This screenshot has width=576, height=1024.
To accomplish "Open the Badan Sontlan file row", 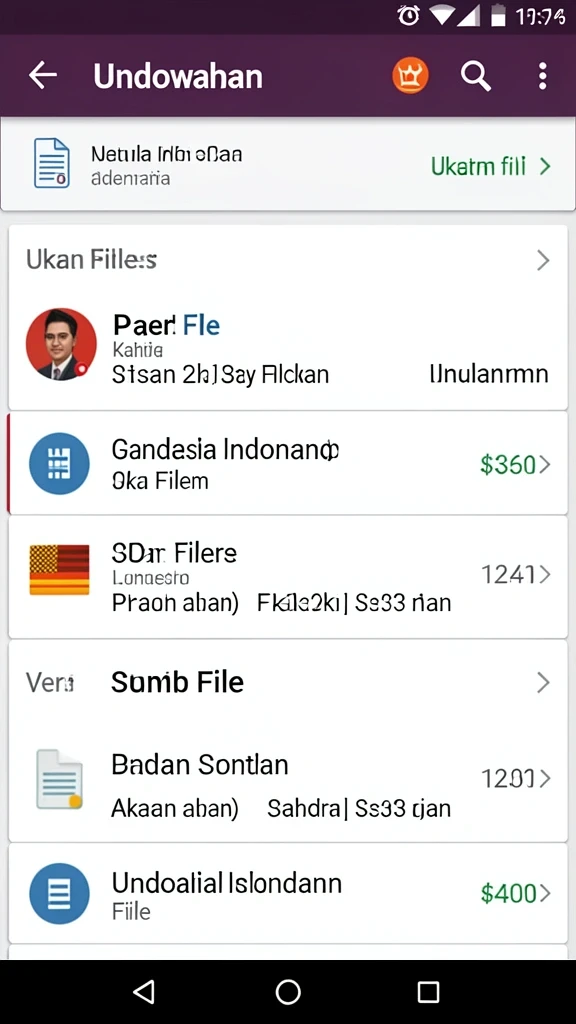I will click(287, 782).
